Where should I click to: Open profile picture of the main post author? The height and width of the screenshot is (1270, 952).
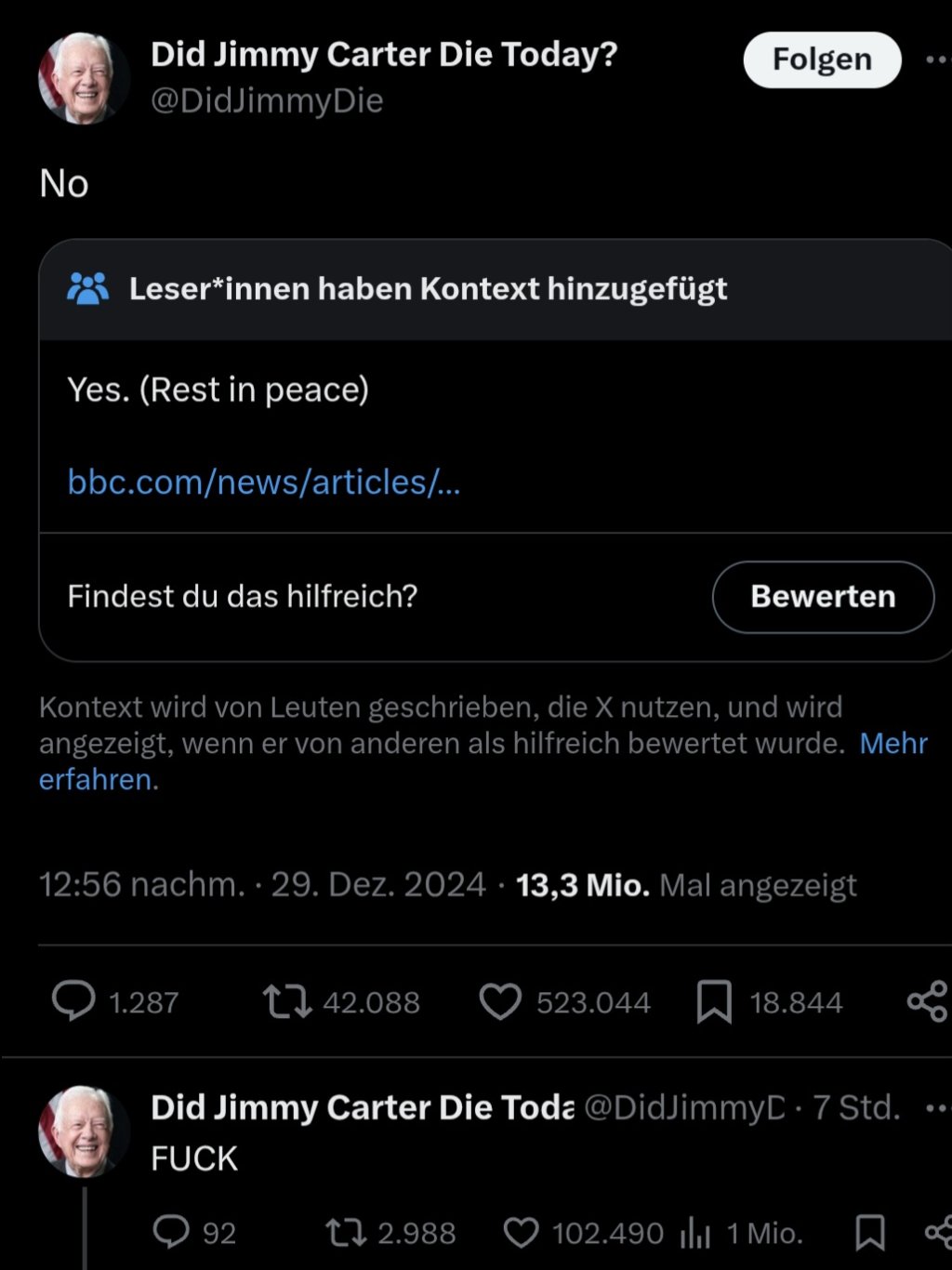[x=83, y=79]
